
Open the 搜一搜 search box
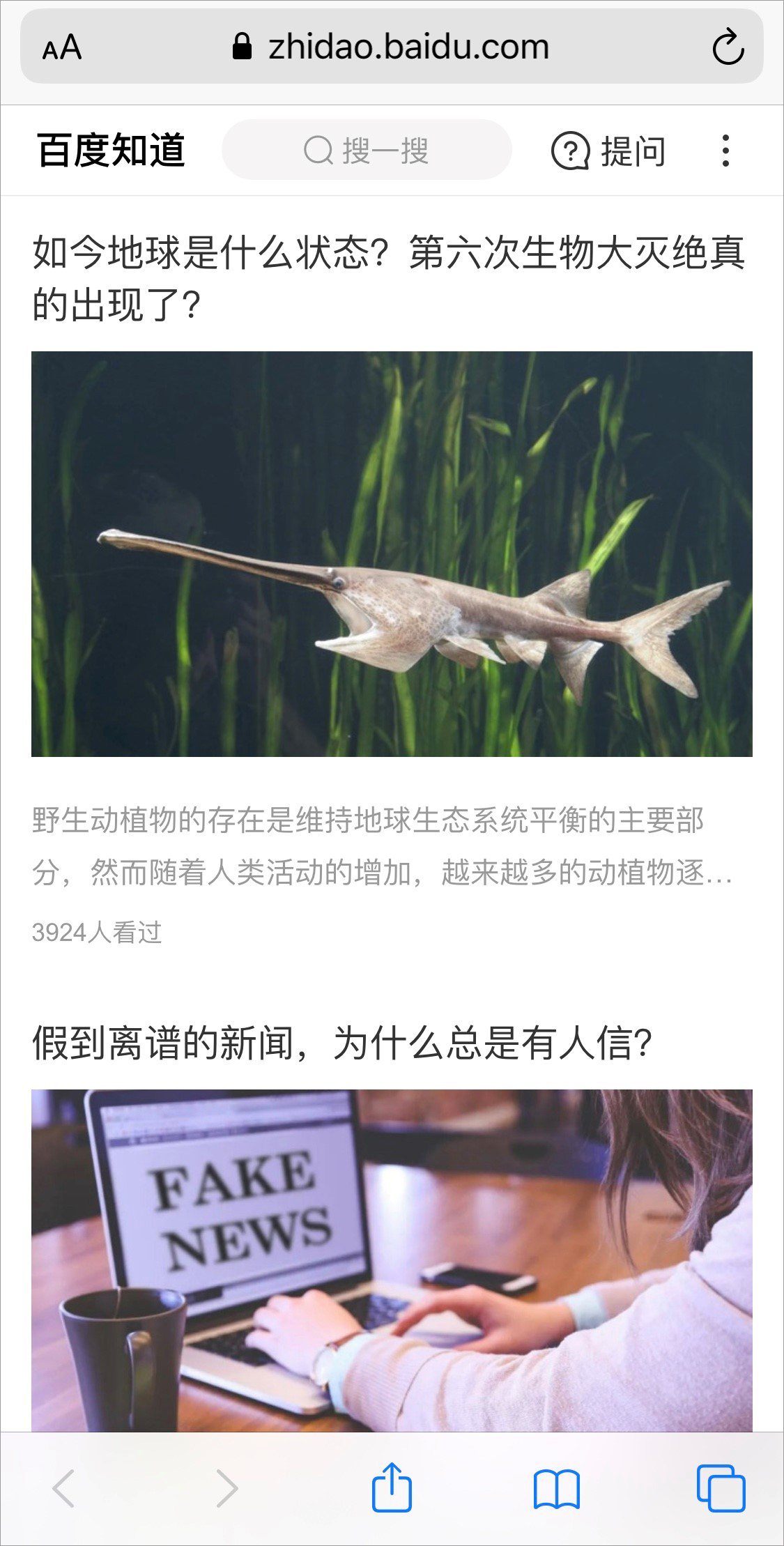(367, 150)
